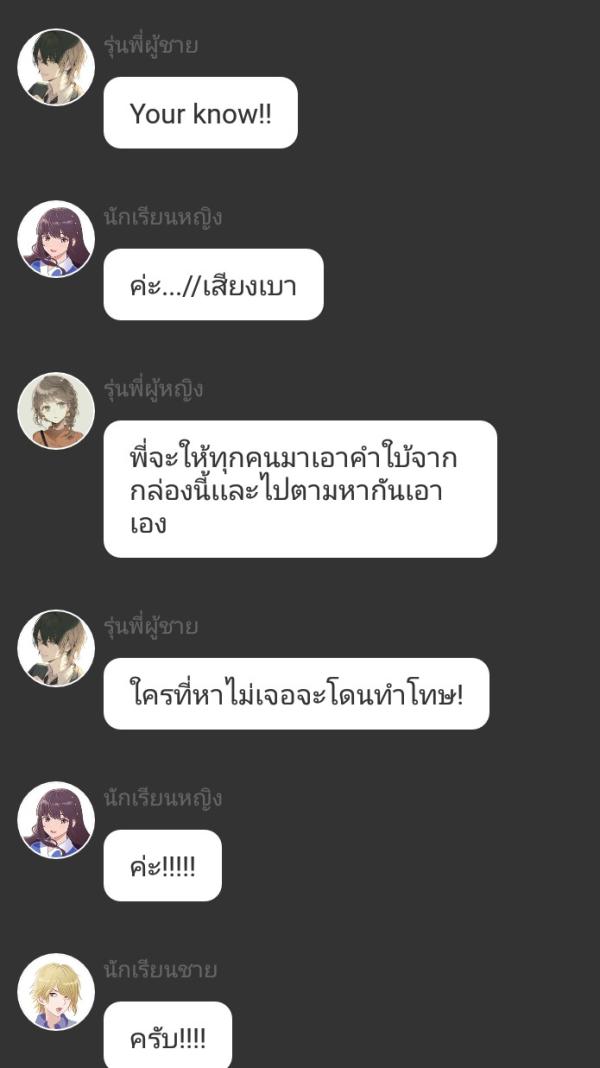The image size is (600, 1068).
Task: View นักเรียนชาย avatar beside ครับ!!!!
Action: [x=56, y=991]
